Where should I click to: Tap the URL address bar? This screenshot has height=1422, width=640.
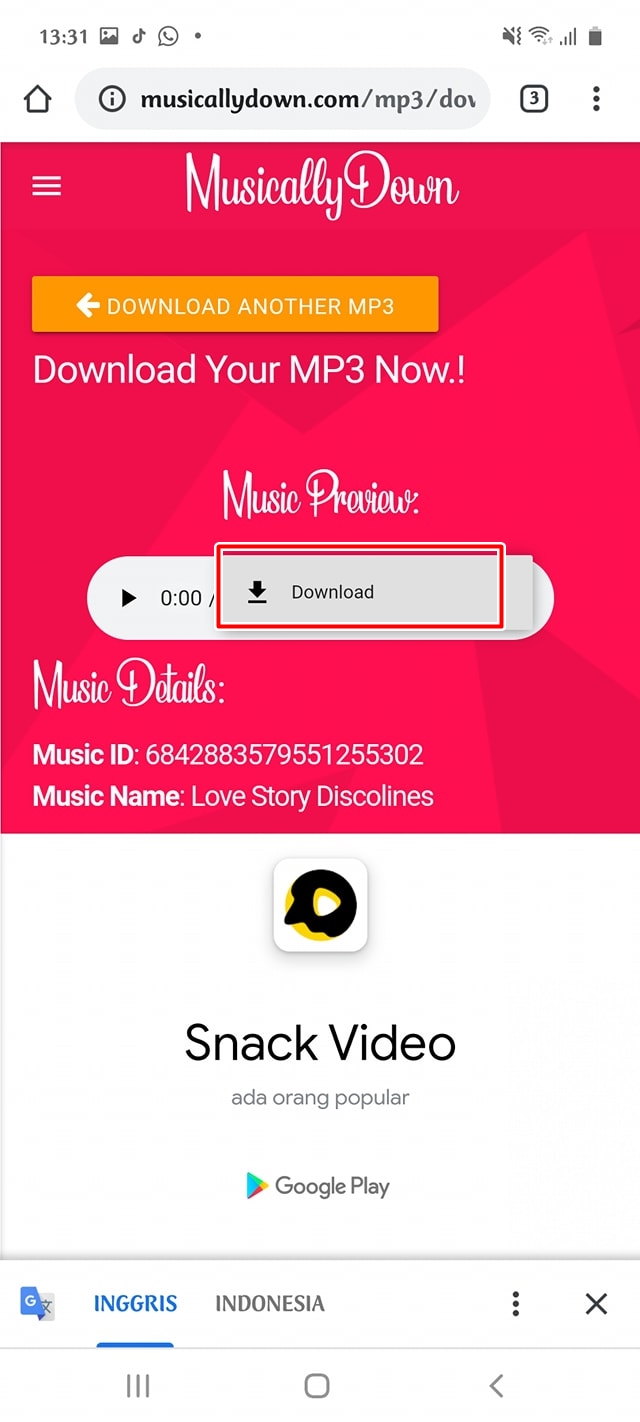pyautogui.click(x=300, y=99)
